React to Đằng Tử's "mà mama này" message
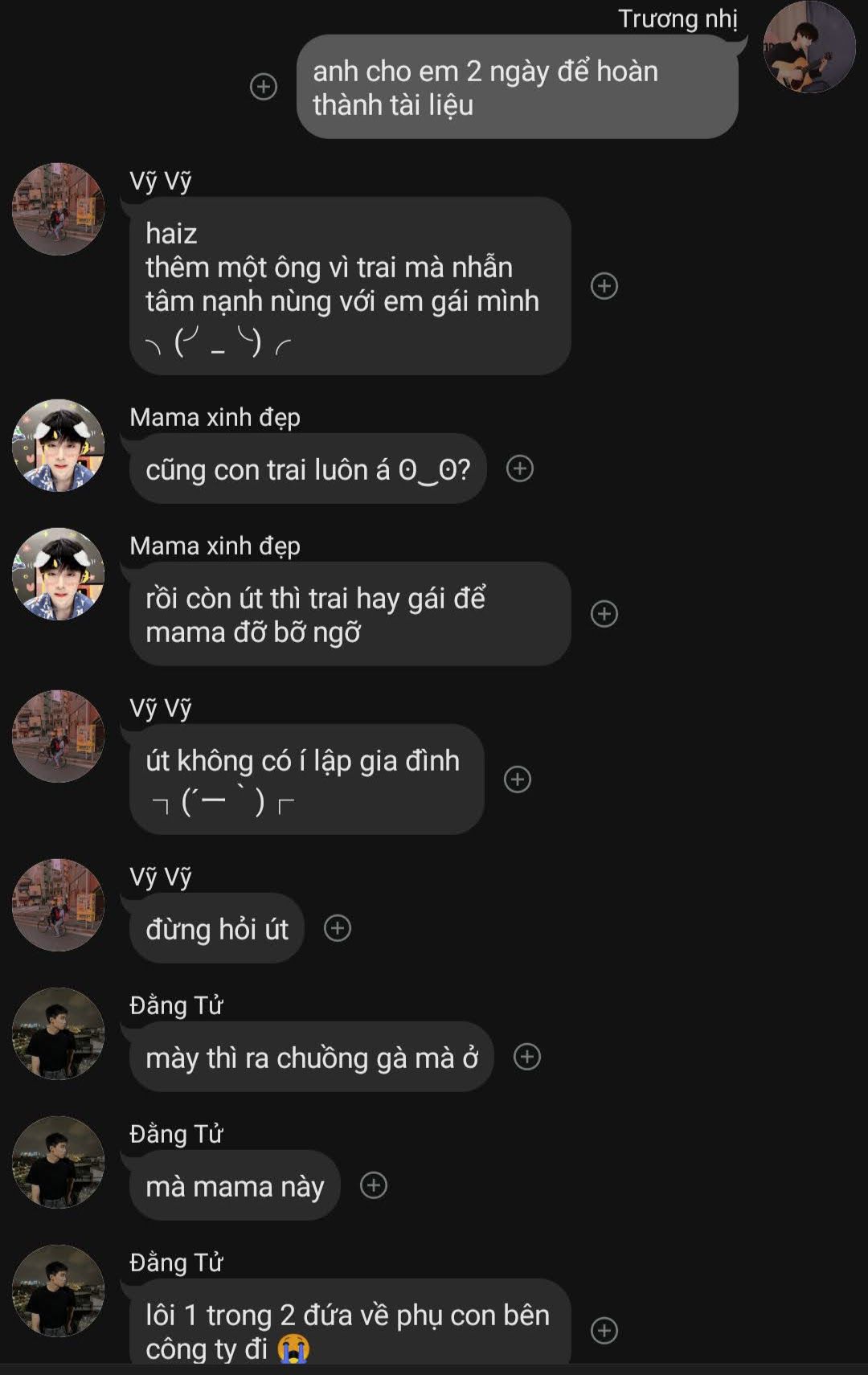 pos(373,1185)
